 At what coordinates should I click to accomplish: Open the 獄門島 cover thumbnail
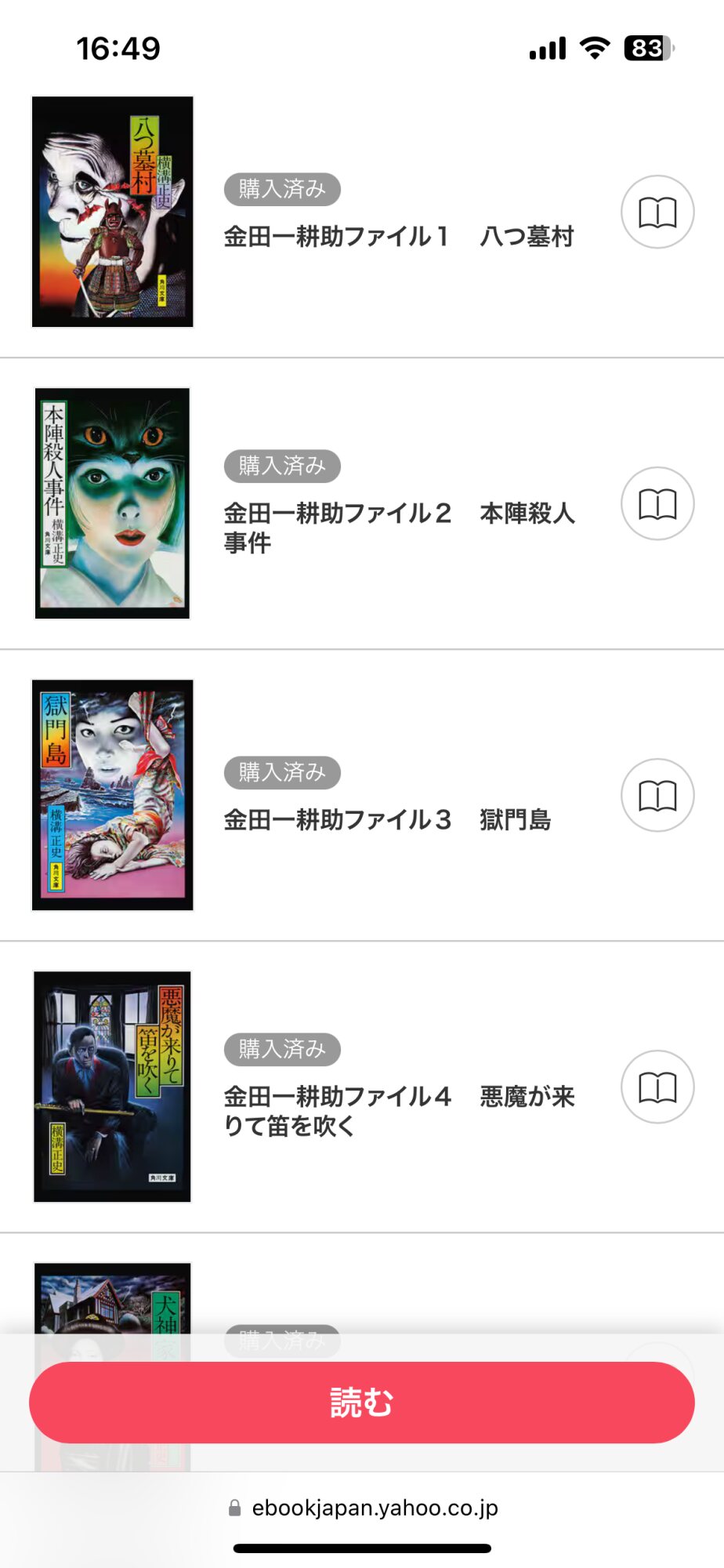click(x=113, y=795)
